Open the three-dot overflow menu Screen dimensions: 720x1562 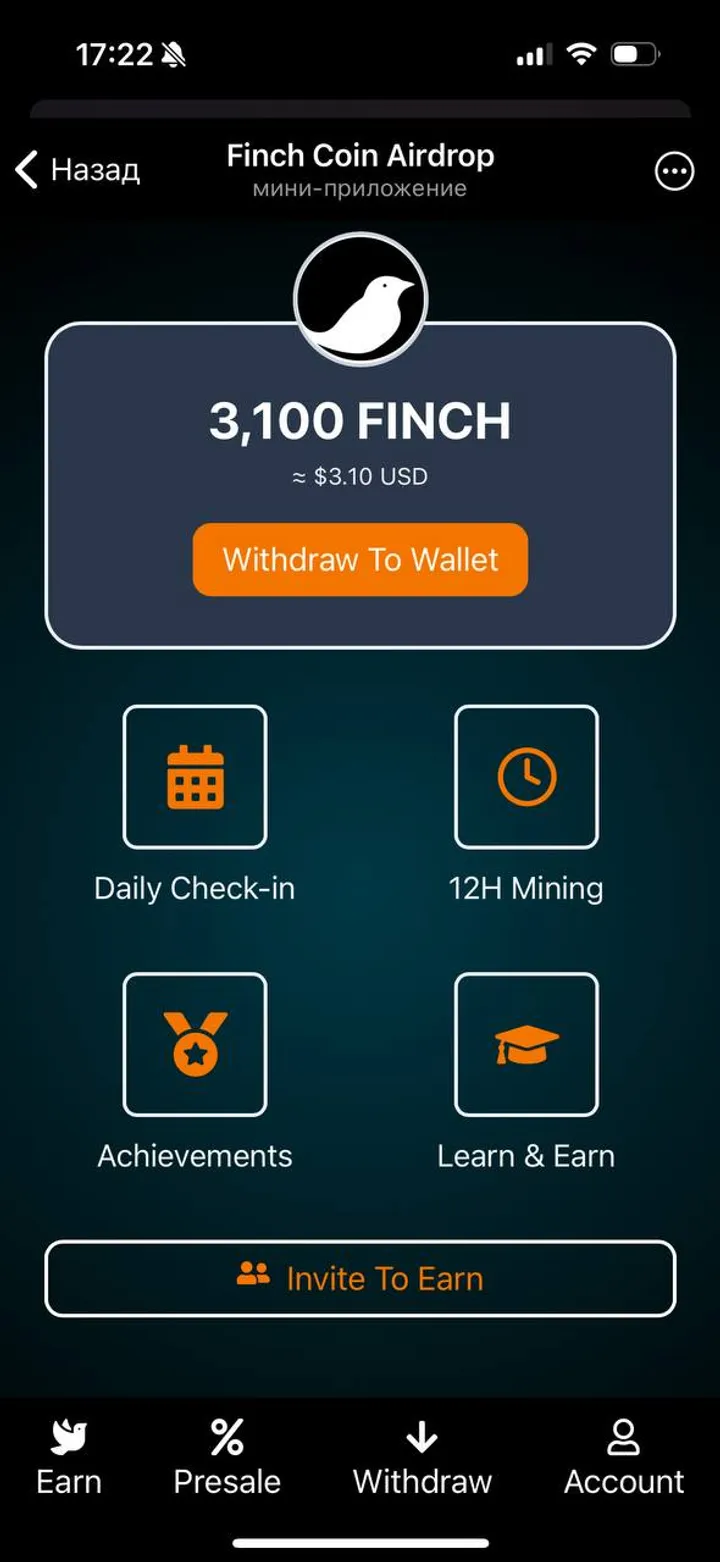click(x=674, y=172)
